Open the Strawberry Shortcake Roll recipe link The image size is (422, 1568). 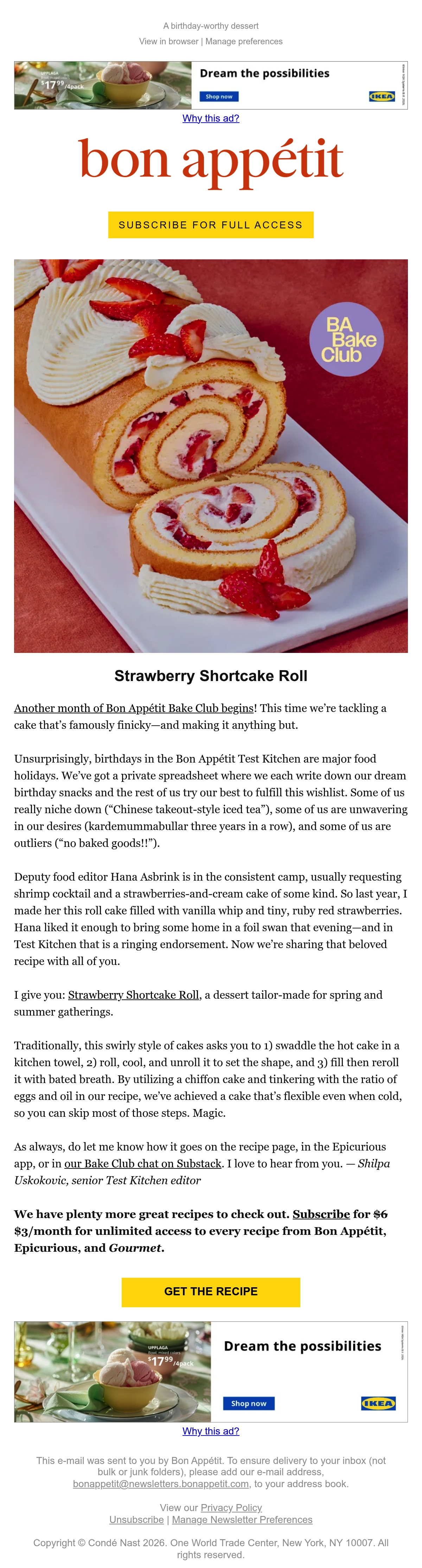133,994
